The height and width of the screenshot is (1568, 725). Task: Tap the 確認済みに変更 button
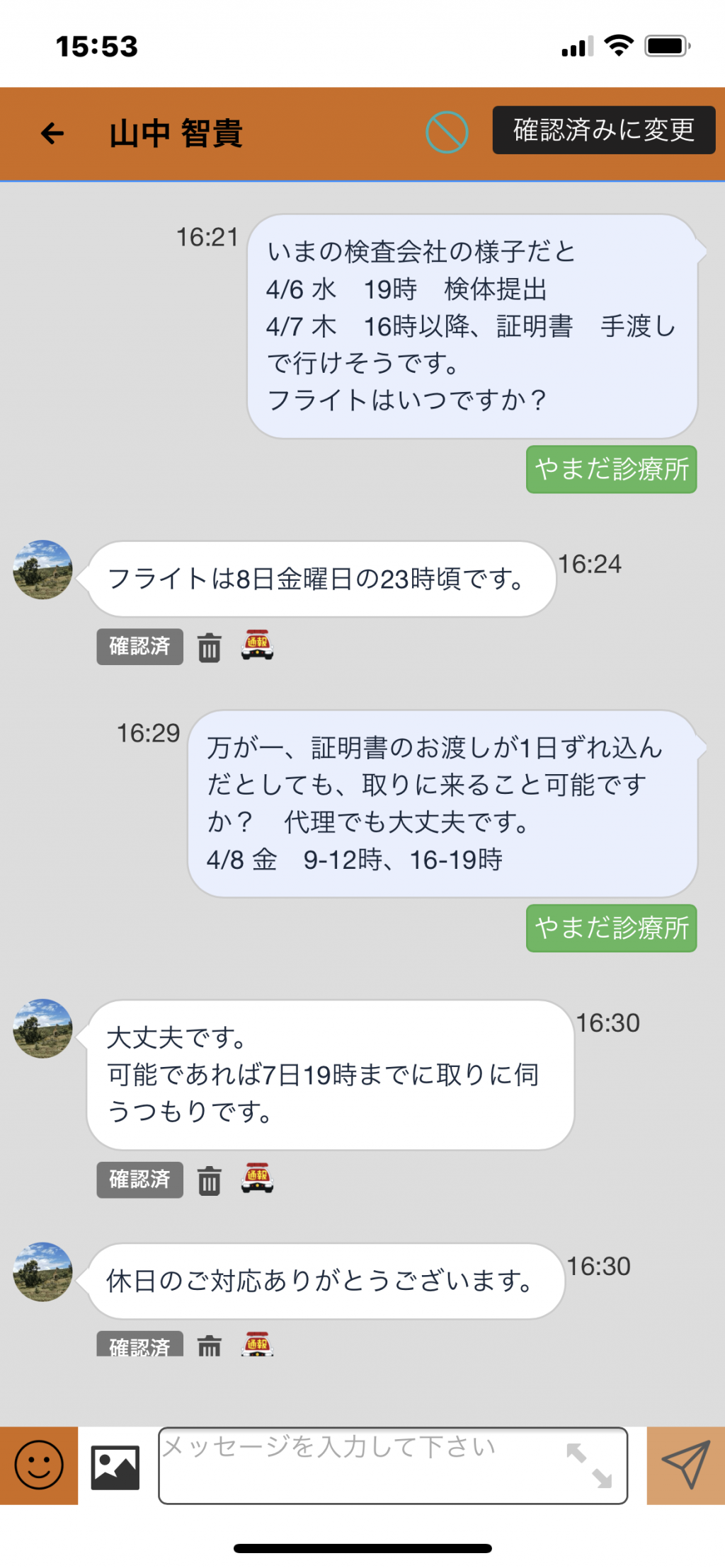click(x=604, y=129)
